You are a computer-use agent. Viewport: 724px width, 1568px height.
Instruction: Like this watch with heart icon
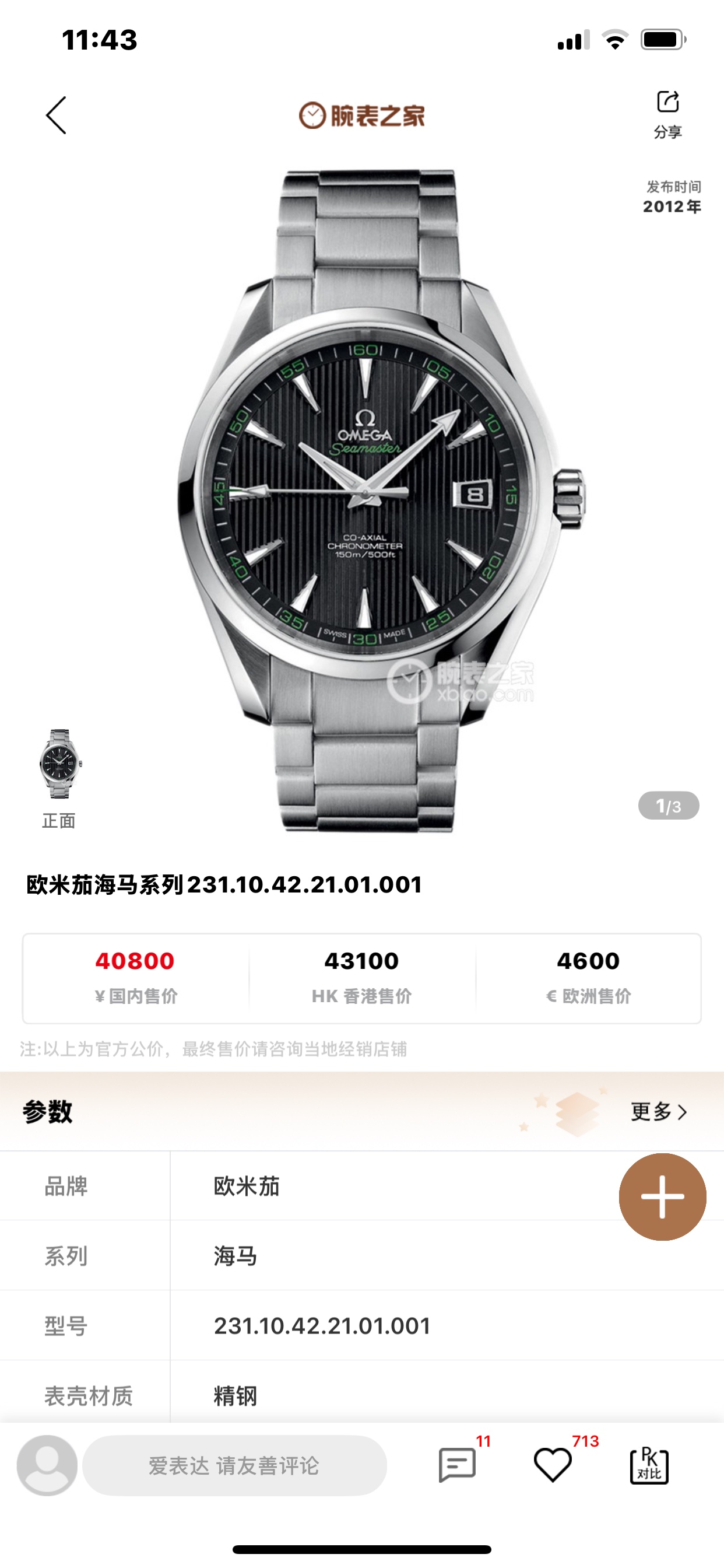point(553,1464)
